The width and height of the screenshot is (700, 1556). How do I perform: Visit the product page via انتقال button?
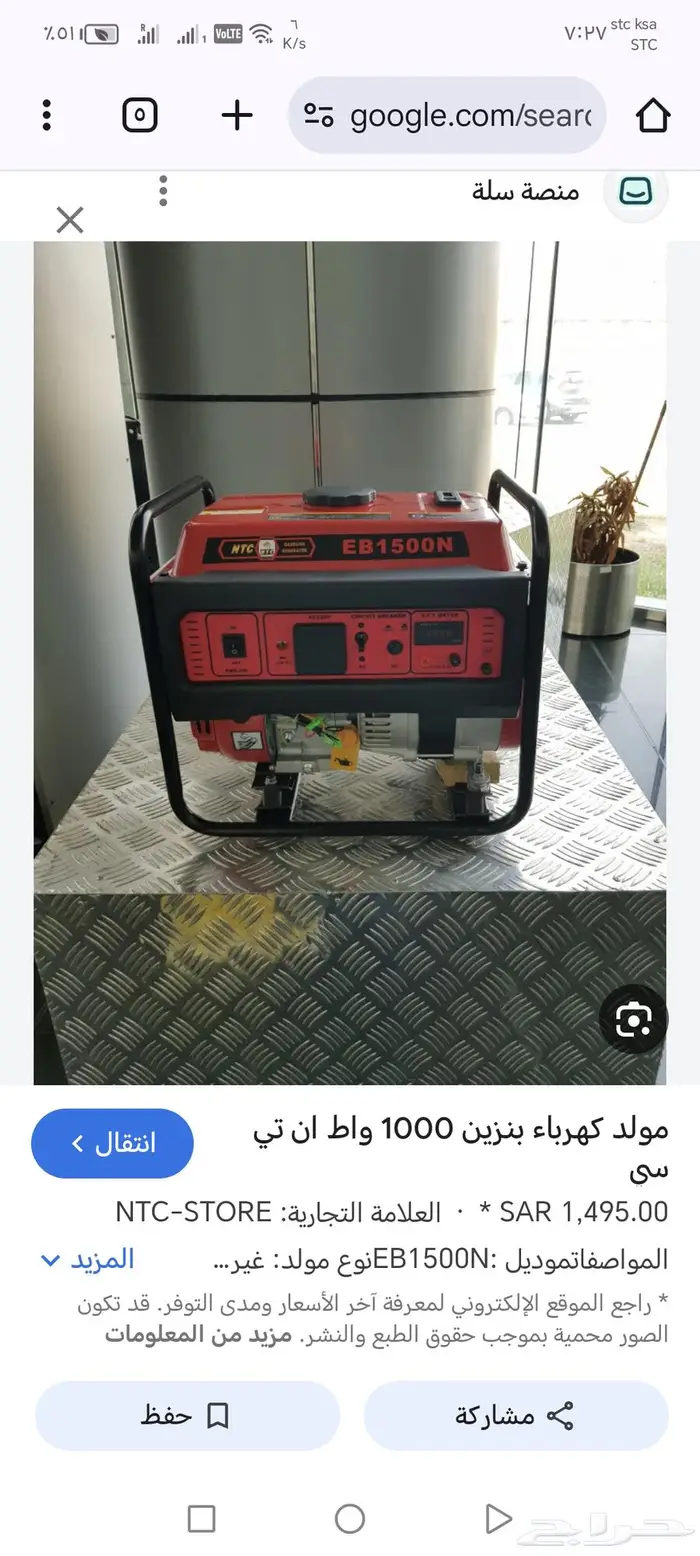(112, 1143)
